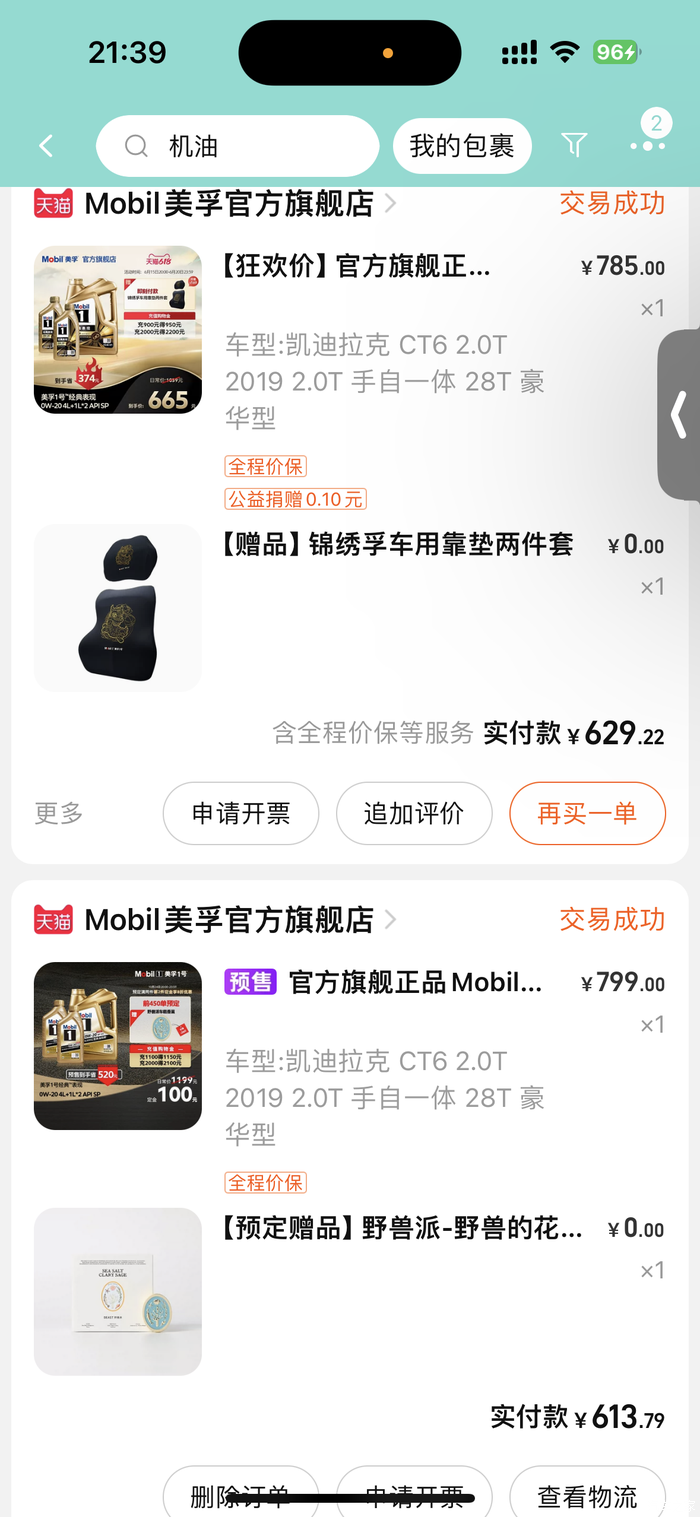Tap 申请开票 for the ¥629.22 order

pos(241,813)
